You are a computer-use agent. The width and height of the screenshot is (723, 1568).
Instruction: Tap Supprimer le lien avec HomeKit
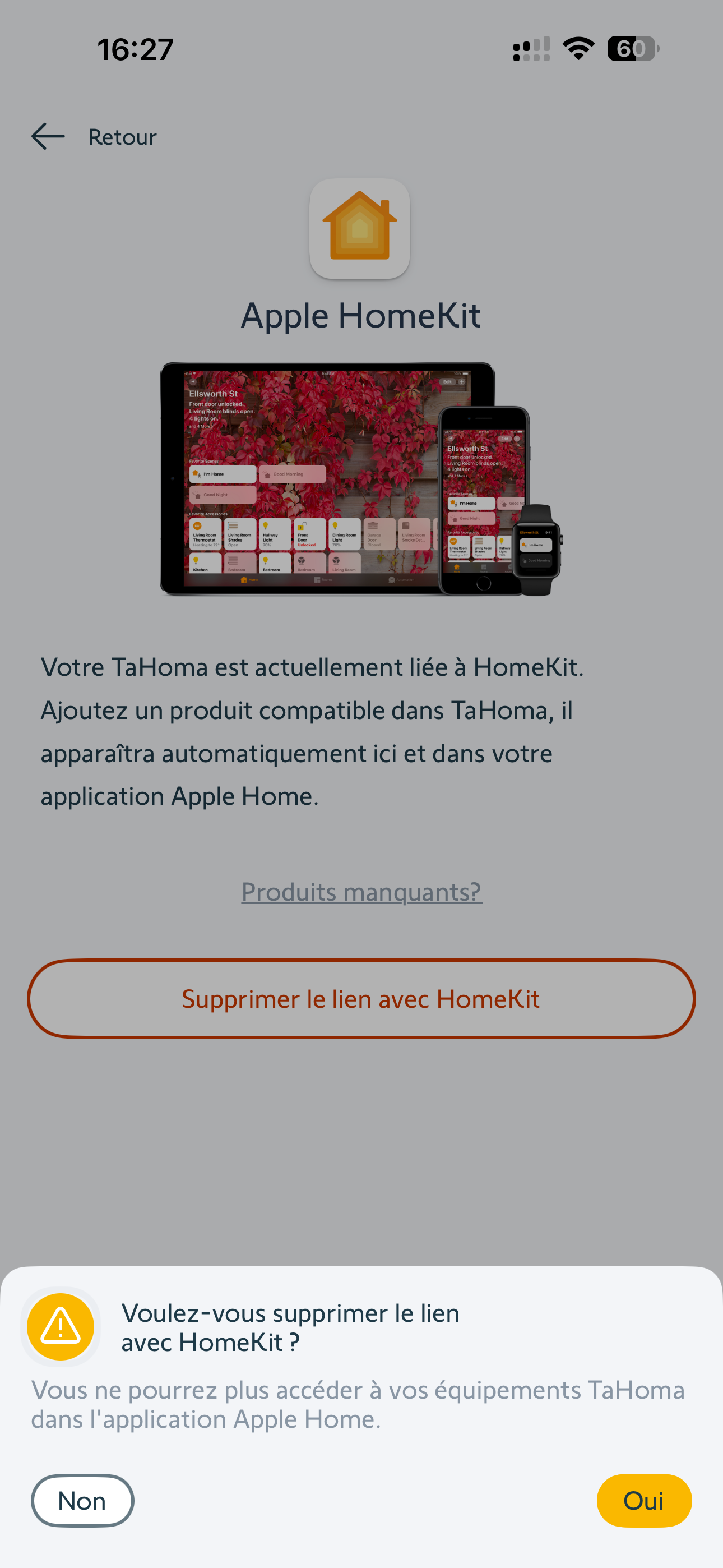coord(361,999)
